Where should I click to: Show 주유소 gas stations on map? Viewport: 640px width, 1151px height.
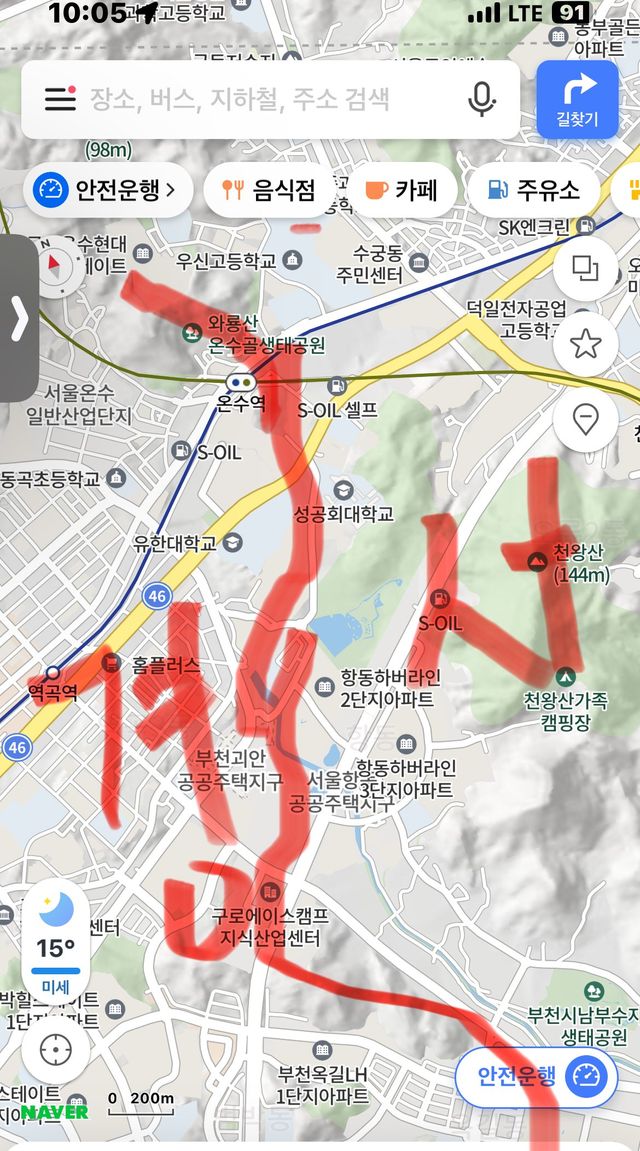point(532,190)
